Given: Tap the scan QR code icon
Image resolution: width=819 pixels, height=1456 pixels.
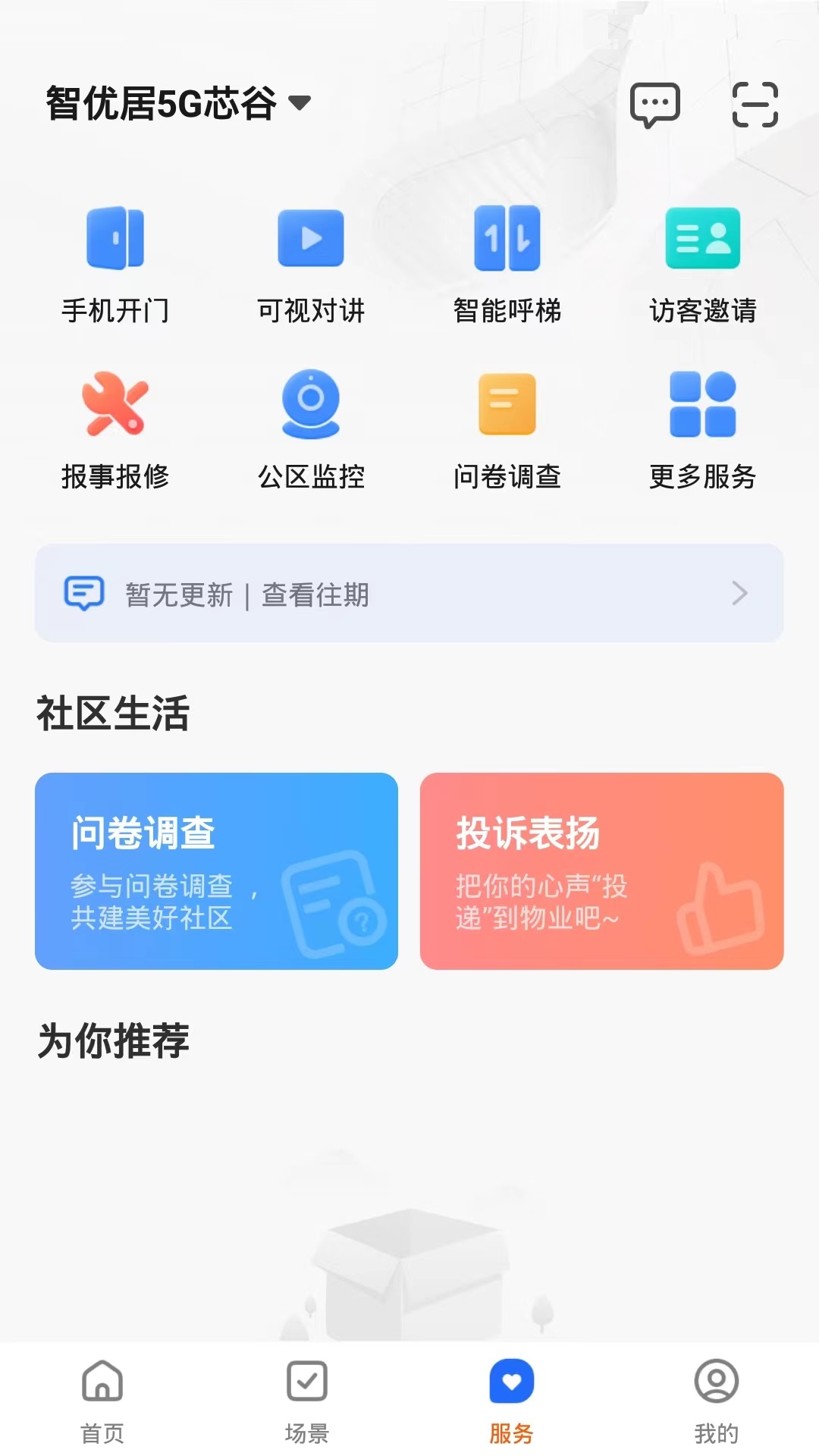Looking at the screenshot, I should coord(755,104).
